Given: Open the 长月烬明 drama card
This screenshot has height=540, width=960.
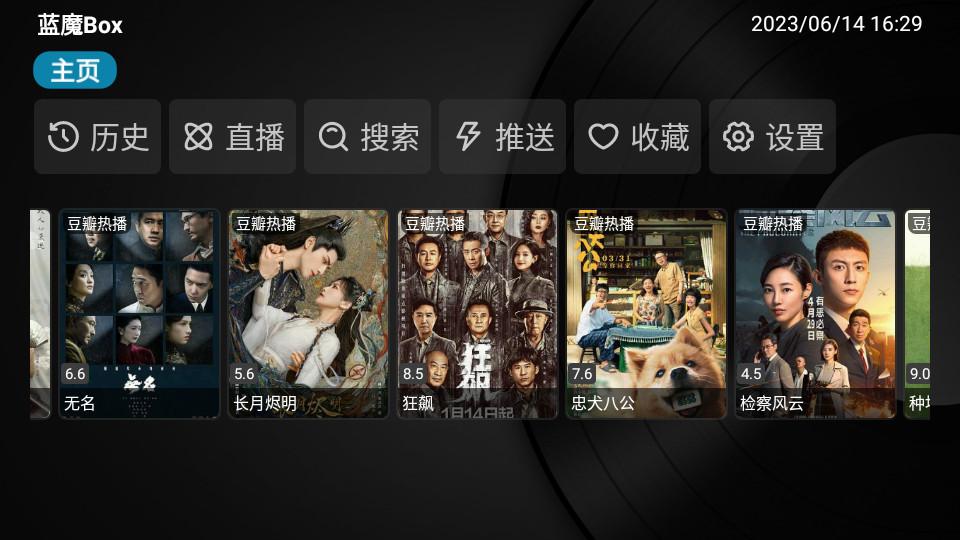Looking at the screenshot, I should 308,313.
